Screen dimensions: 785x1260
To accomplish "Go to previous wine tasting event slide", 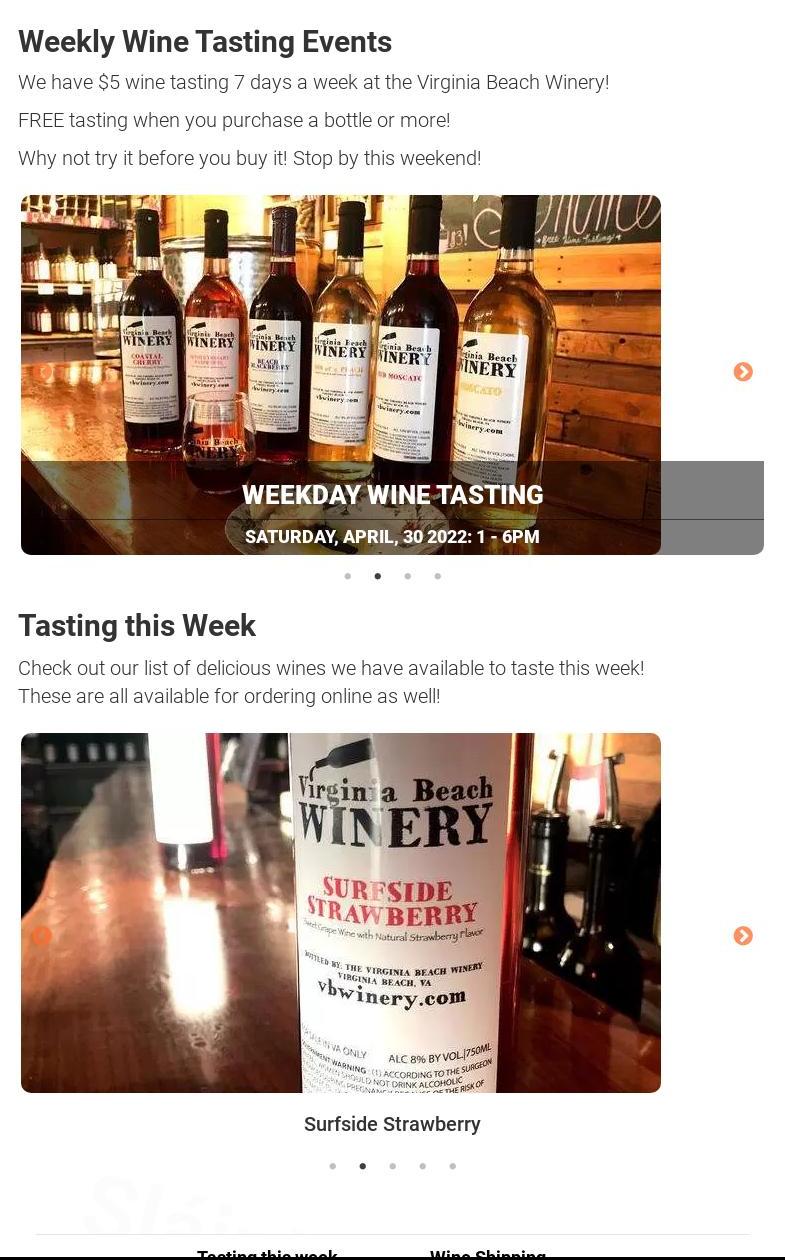I will pos(43,372).
